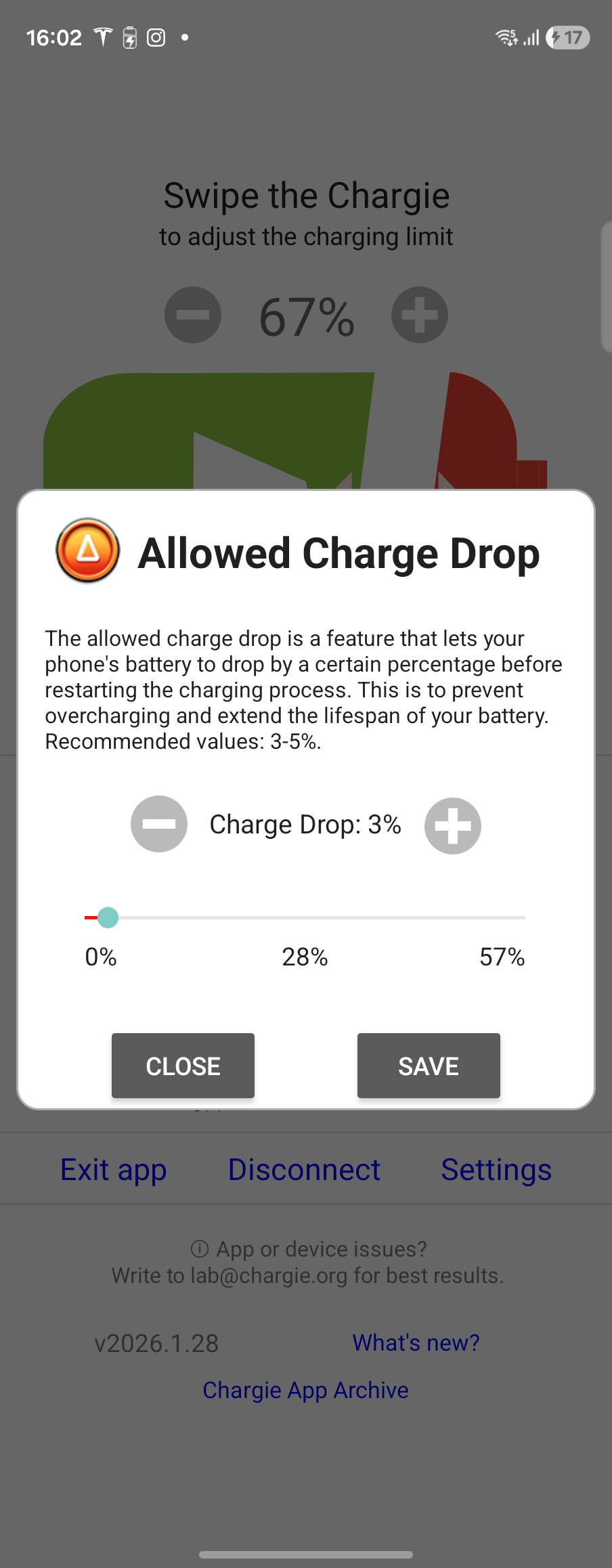Close the Allowed Charge Drop dialog
The image size is (612, 1568).
183,1066
